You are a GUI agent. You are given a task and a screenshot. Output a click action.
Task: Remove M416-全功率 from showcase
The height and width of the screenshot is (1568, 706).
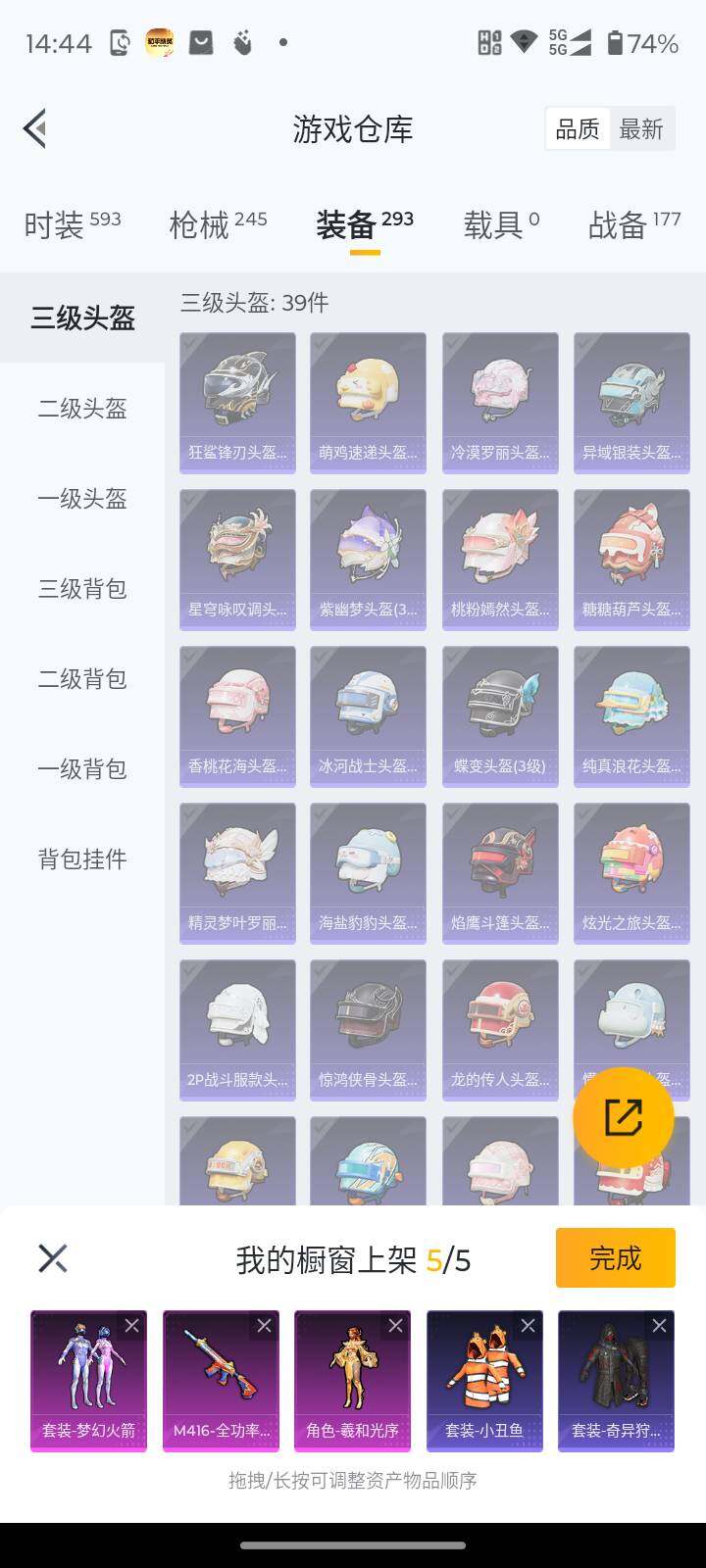(266, 1325)
